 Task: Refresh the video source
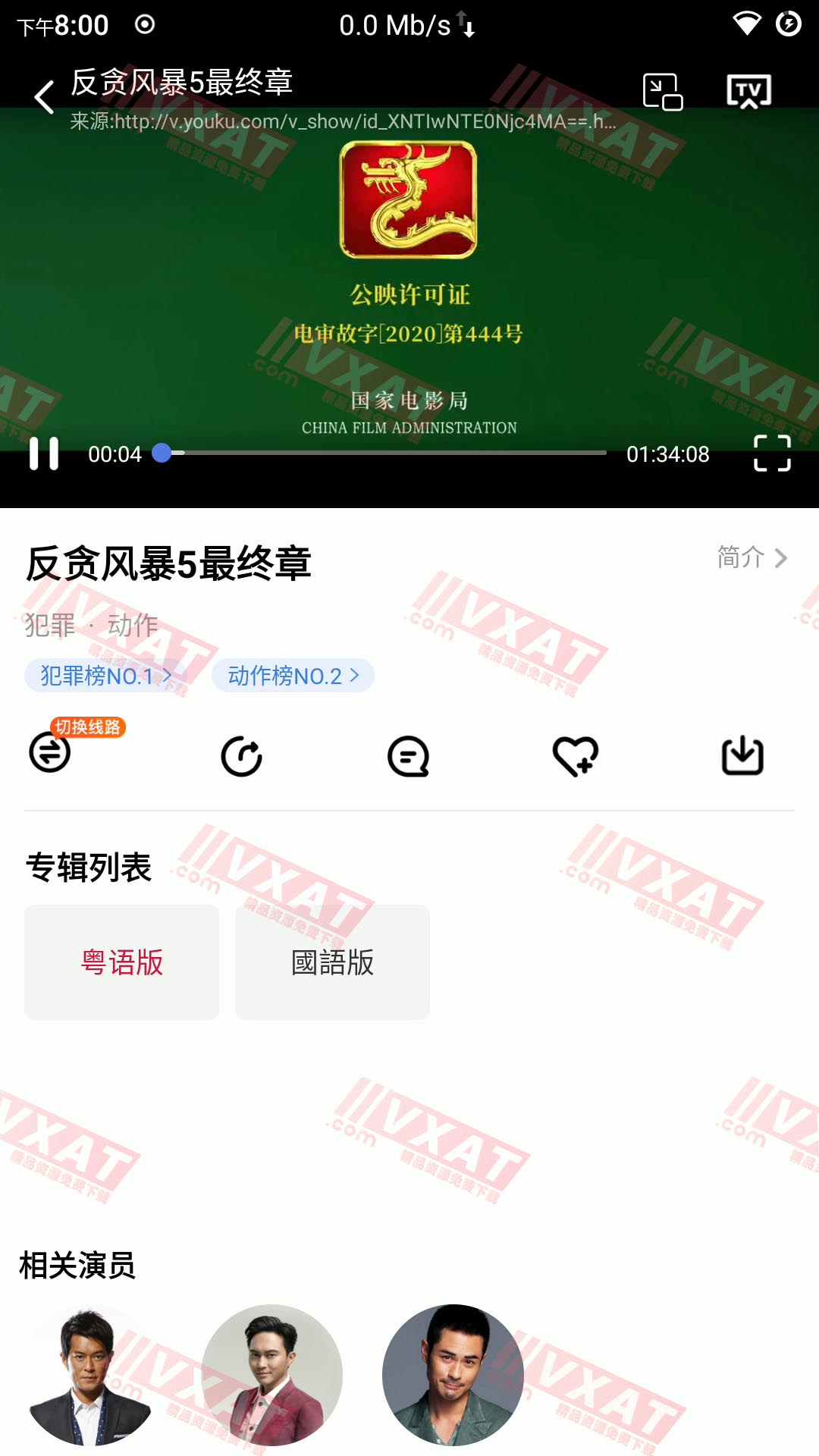coord(242,756)
